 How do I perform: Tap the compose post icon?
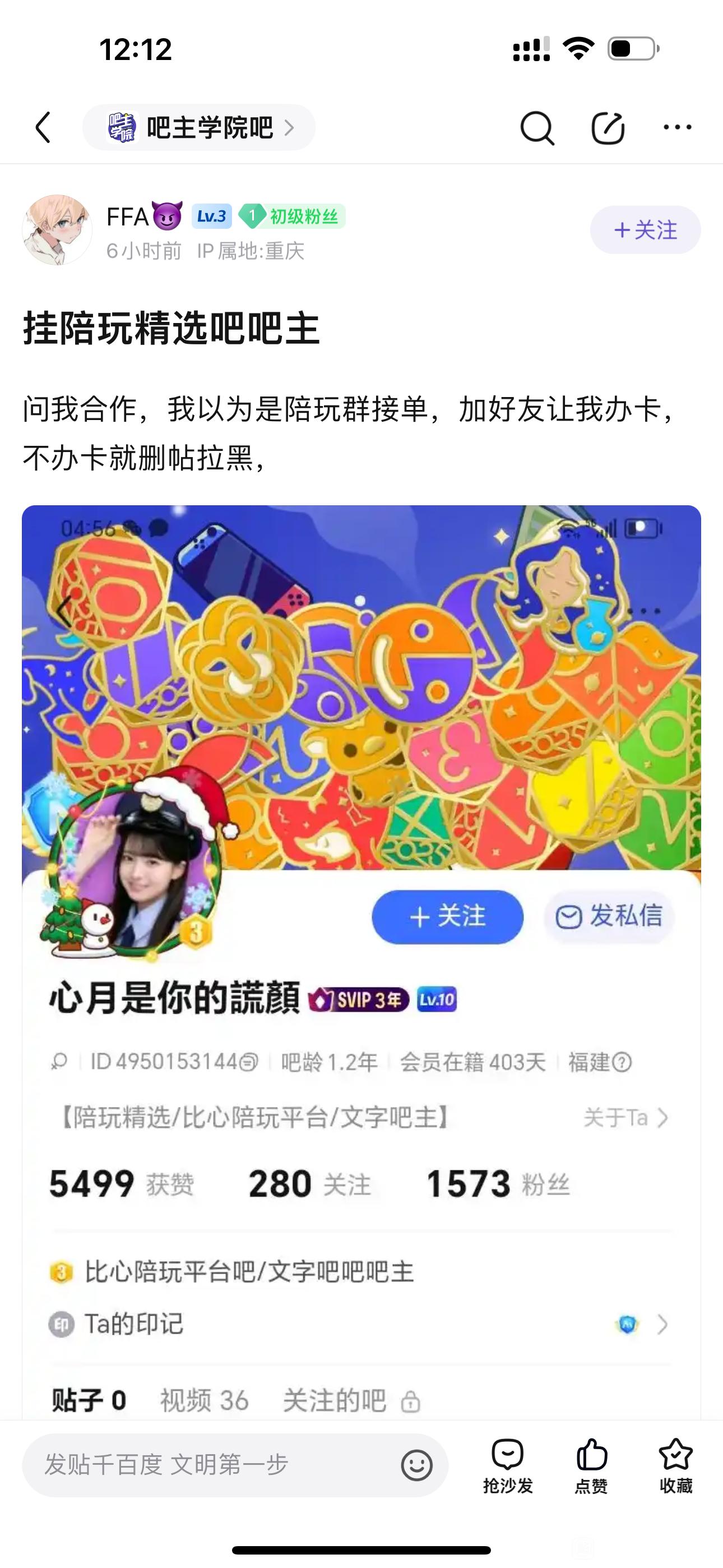(x=608, y=128)
